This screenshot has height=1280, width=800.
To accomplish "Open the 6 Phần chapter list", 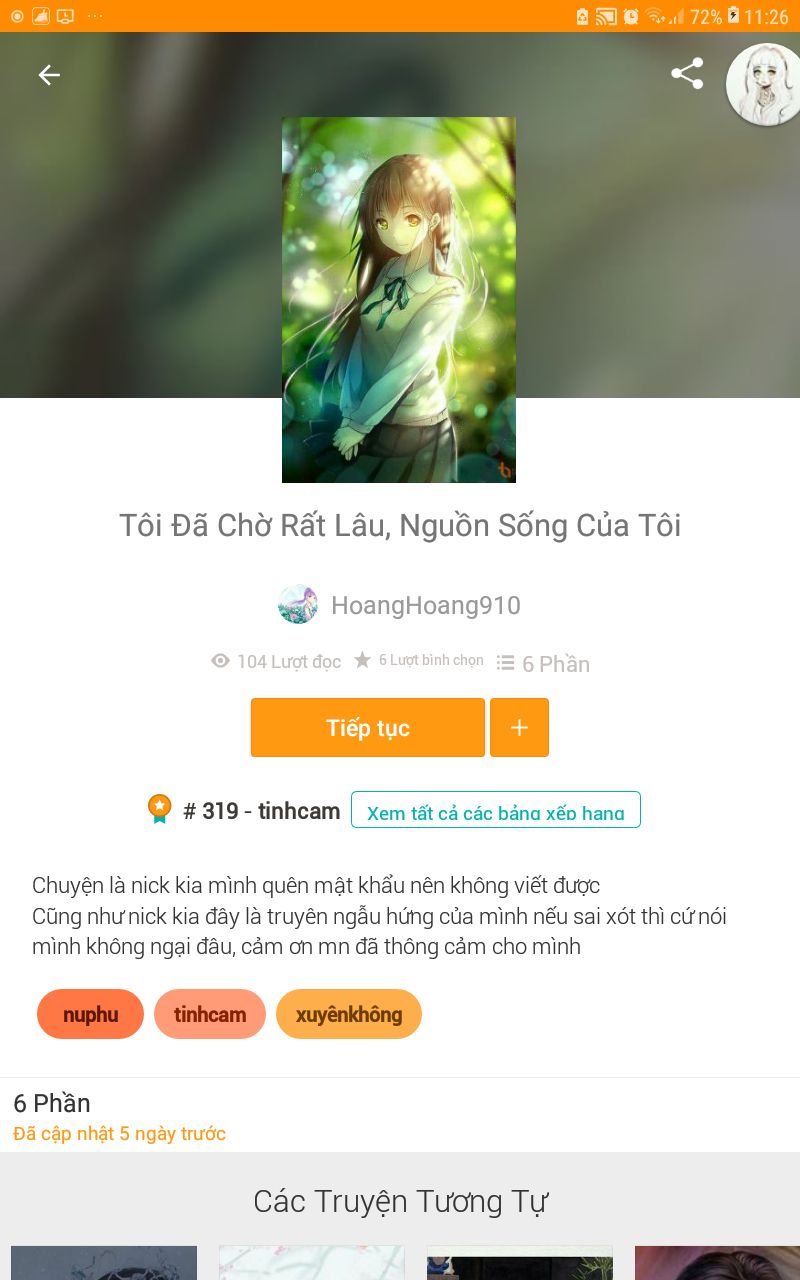I will (x=400, y=1116).
